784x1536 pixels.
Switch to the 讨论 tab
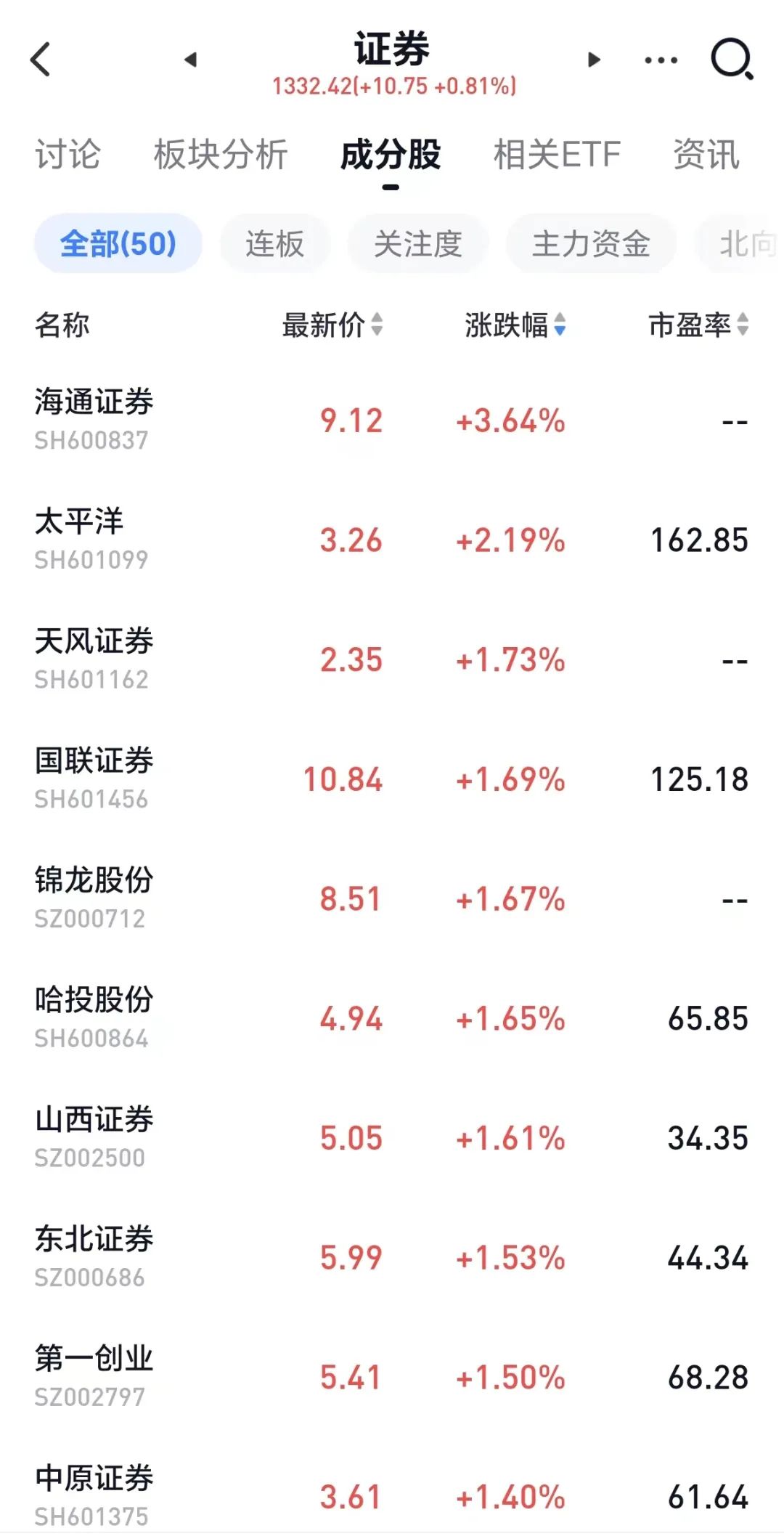(68, 155)
